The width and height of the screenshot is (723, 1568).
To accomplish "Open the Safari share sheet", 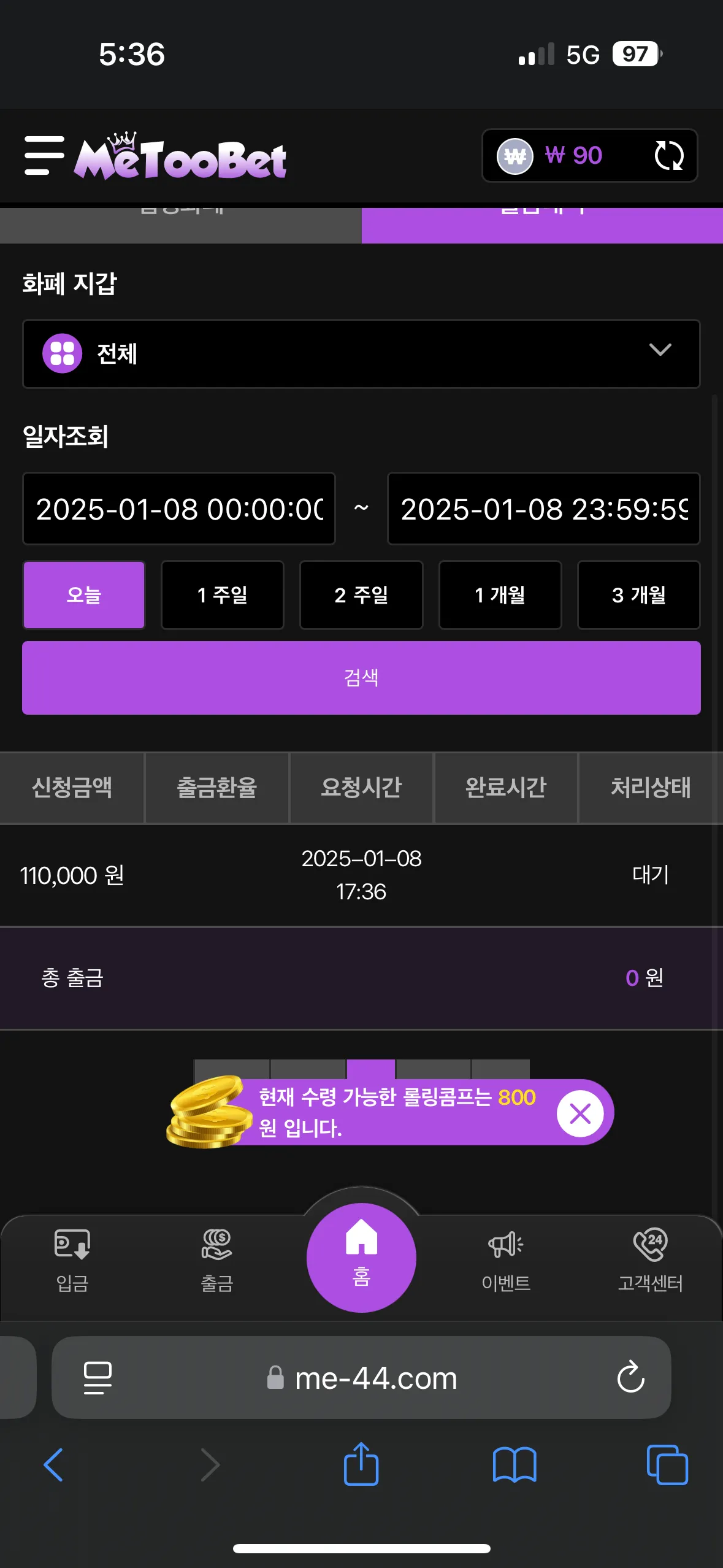I will click(361, 1464).
